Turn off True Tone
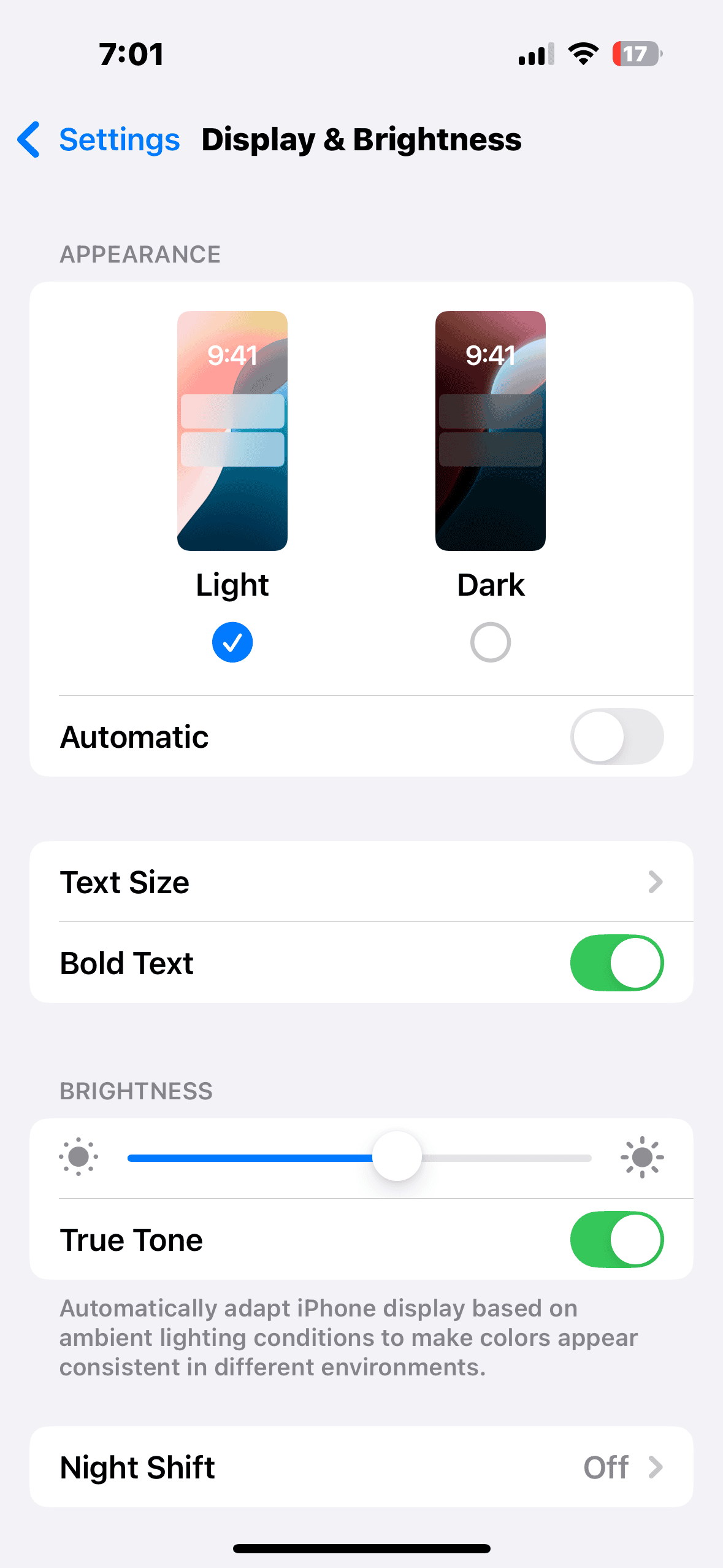The width and height of the screenshot is (723, 1568). pos(617,1239)
